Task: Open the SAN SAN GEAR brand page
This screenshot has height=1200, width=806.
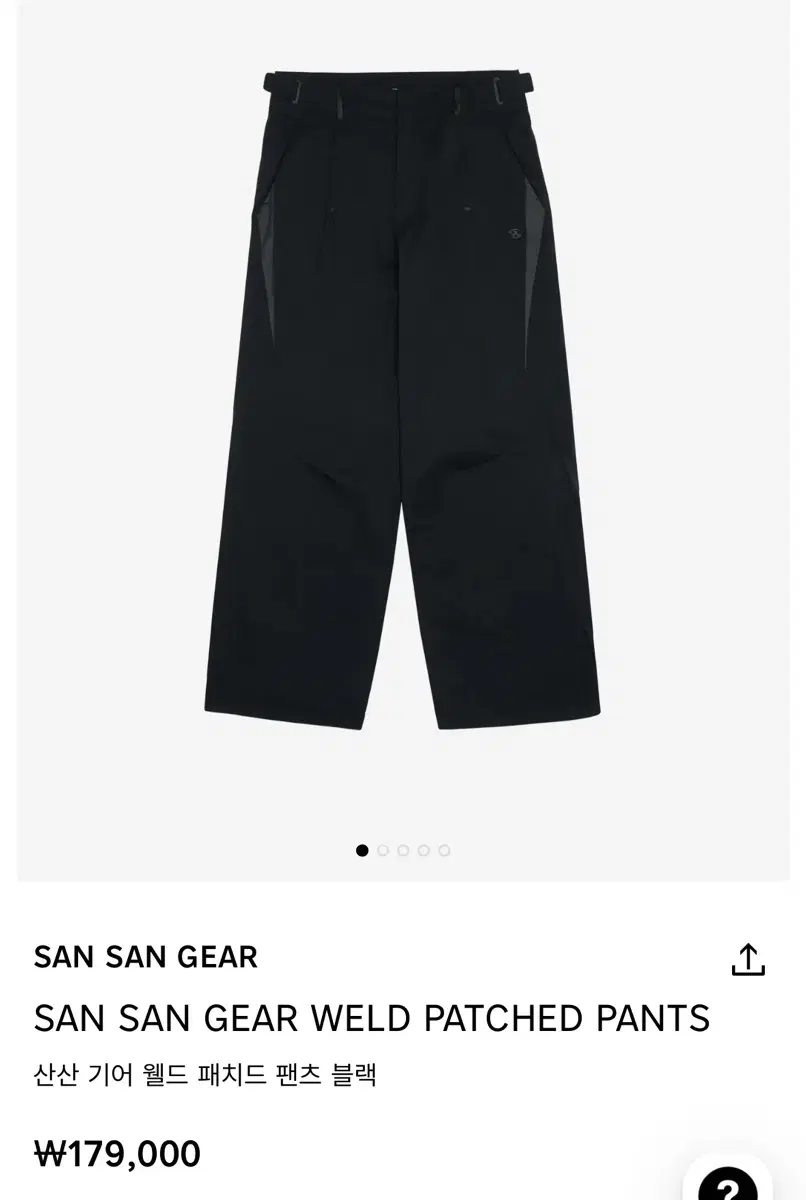Action: point(146,957)
